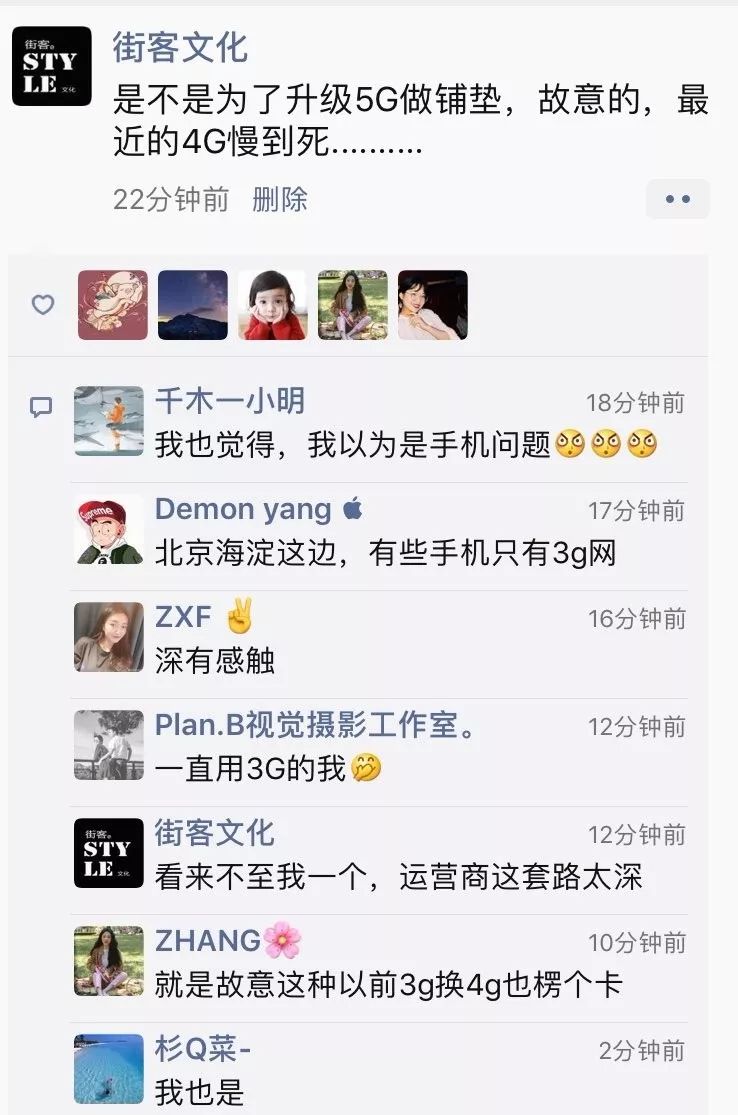The image size is (738, 1115).
Task: Open 杉Q菜- commenter profile
Action: tap(202, 1049)
